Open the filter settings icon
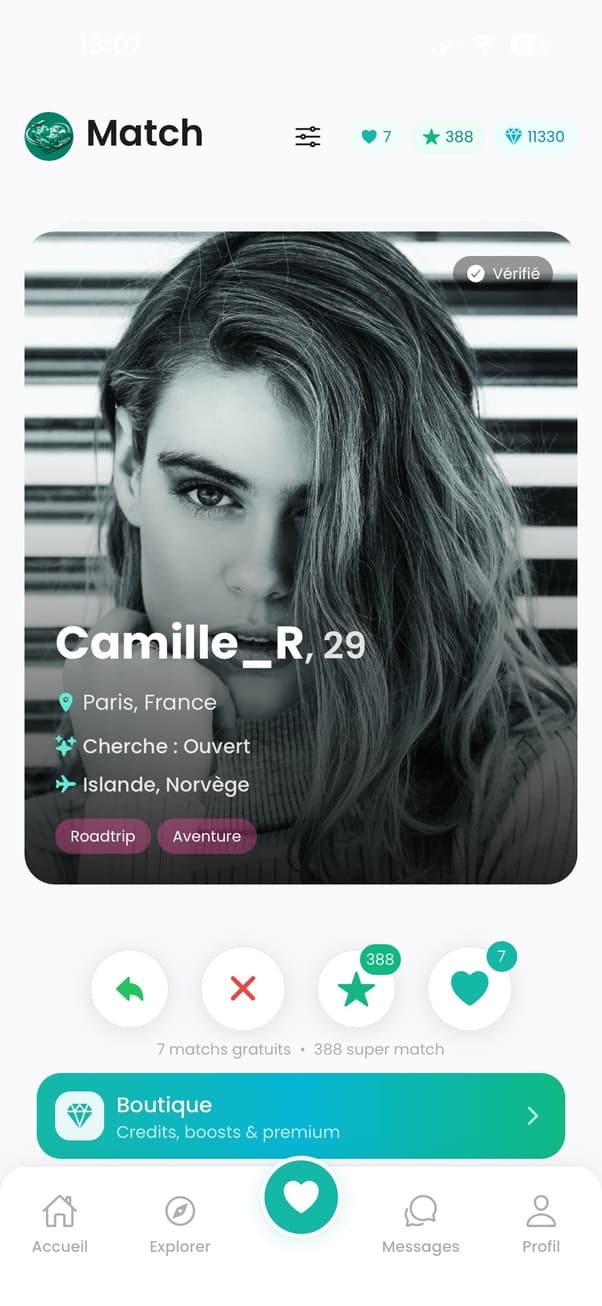 [308, 137]
